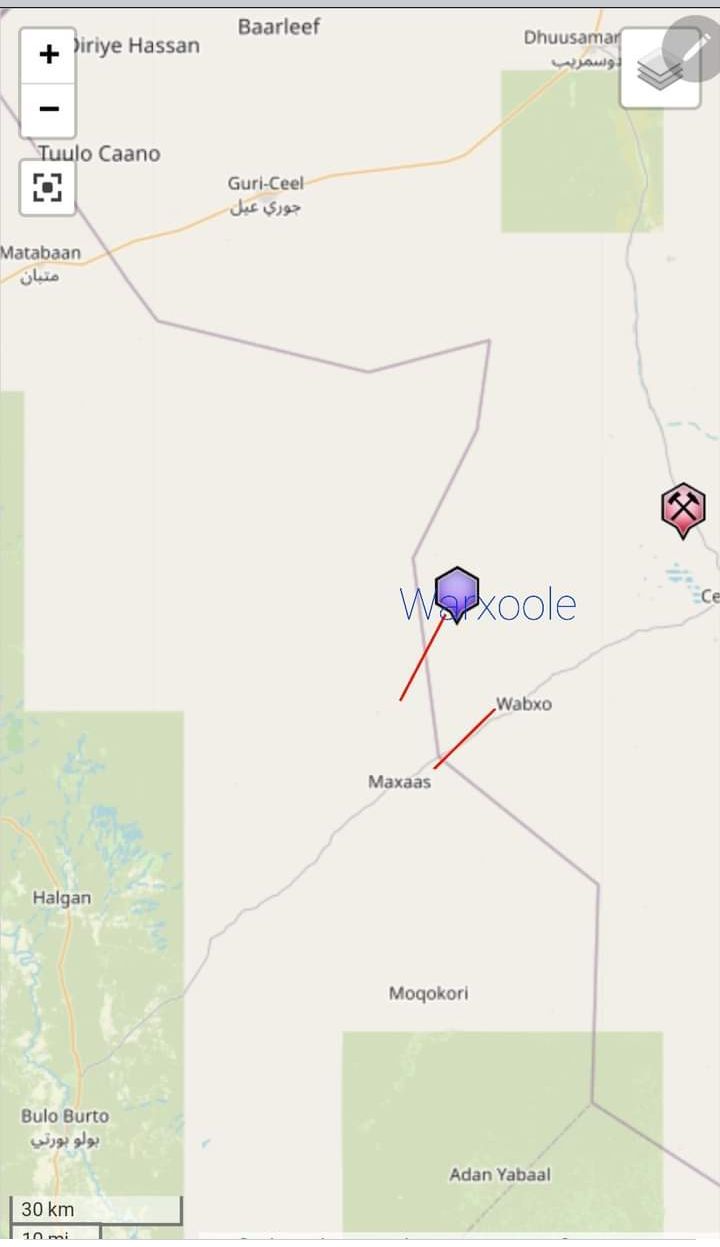Toggle full screen map view
720x1247 pixels.
click(48, 187)
